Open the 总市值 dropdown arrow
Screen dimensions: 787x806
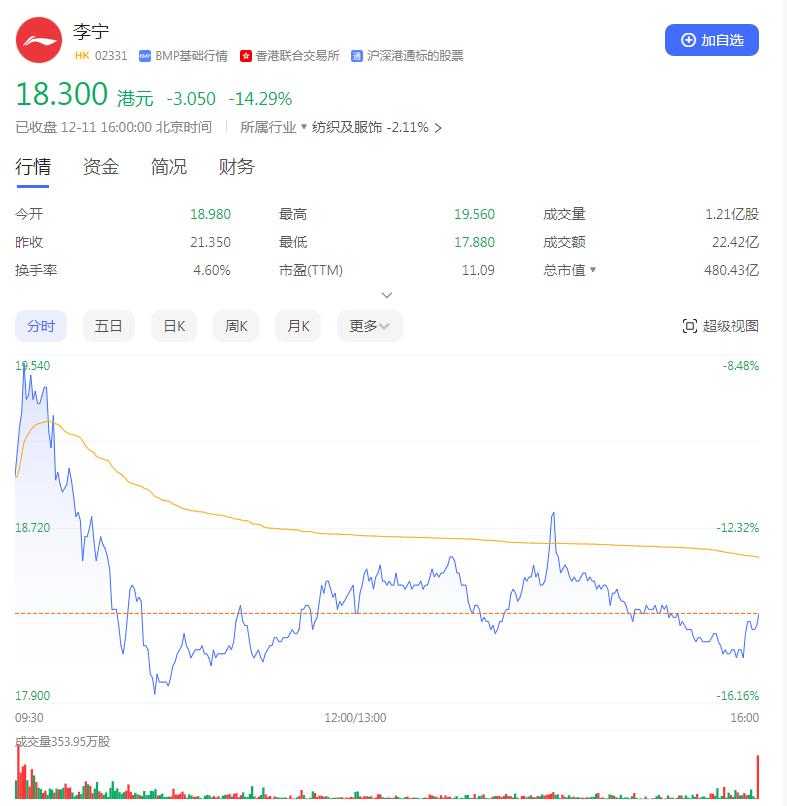593,270
